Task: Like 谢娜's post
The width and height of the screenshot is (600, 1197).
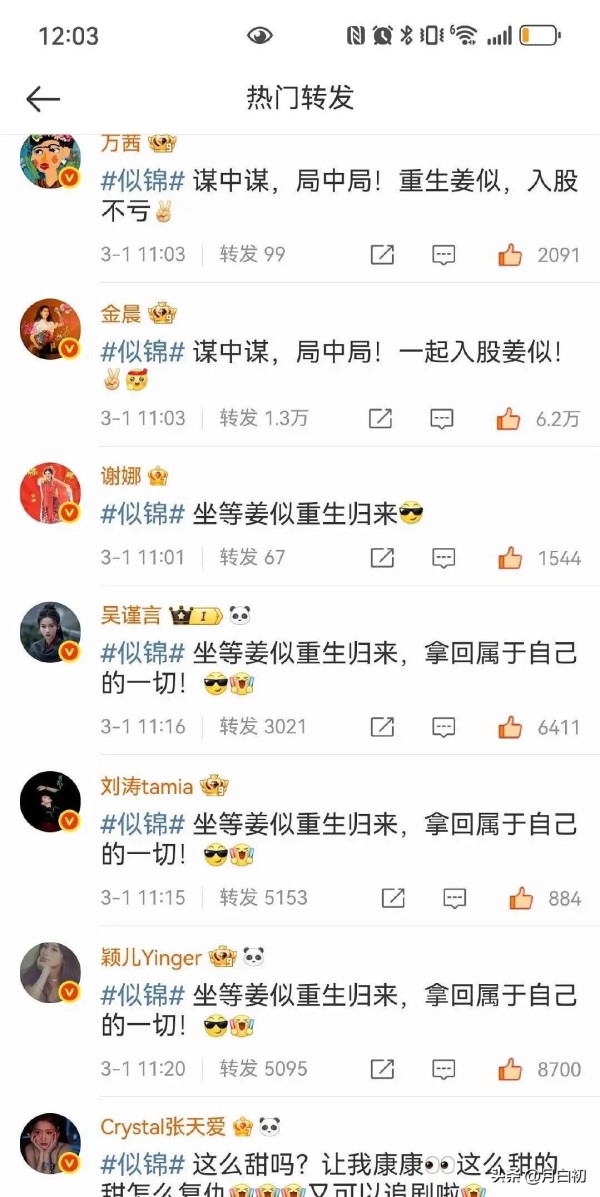Action: click(510, 557)
